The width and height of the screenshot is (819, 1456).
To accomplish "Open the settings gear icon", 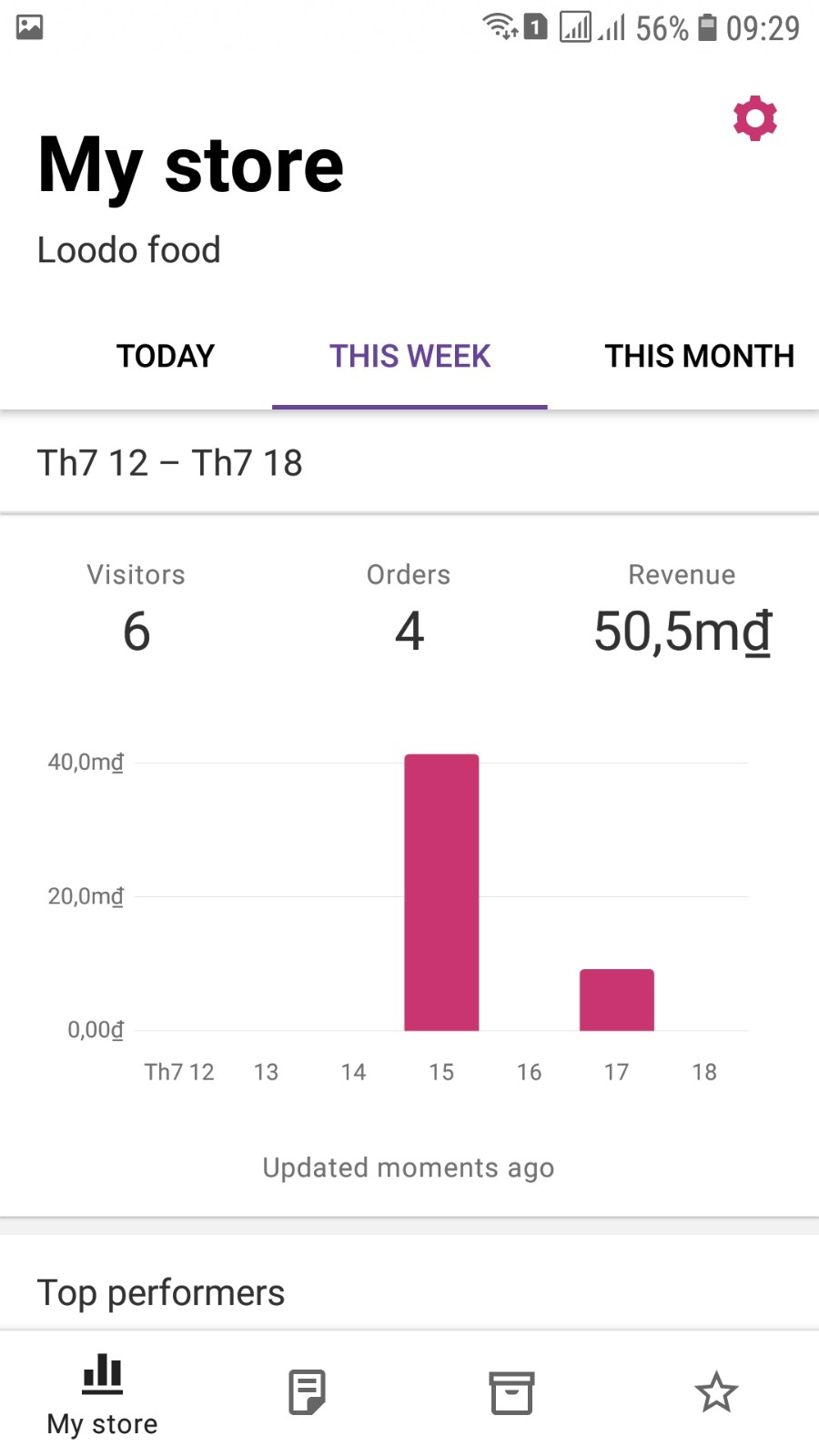I will [x=755, y=118].
